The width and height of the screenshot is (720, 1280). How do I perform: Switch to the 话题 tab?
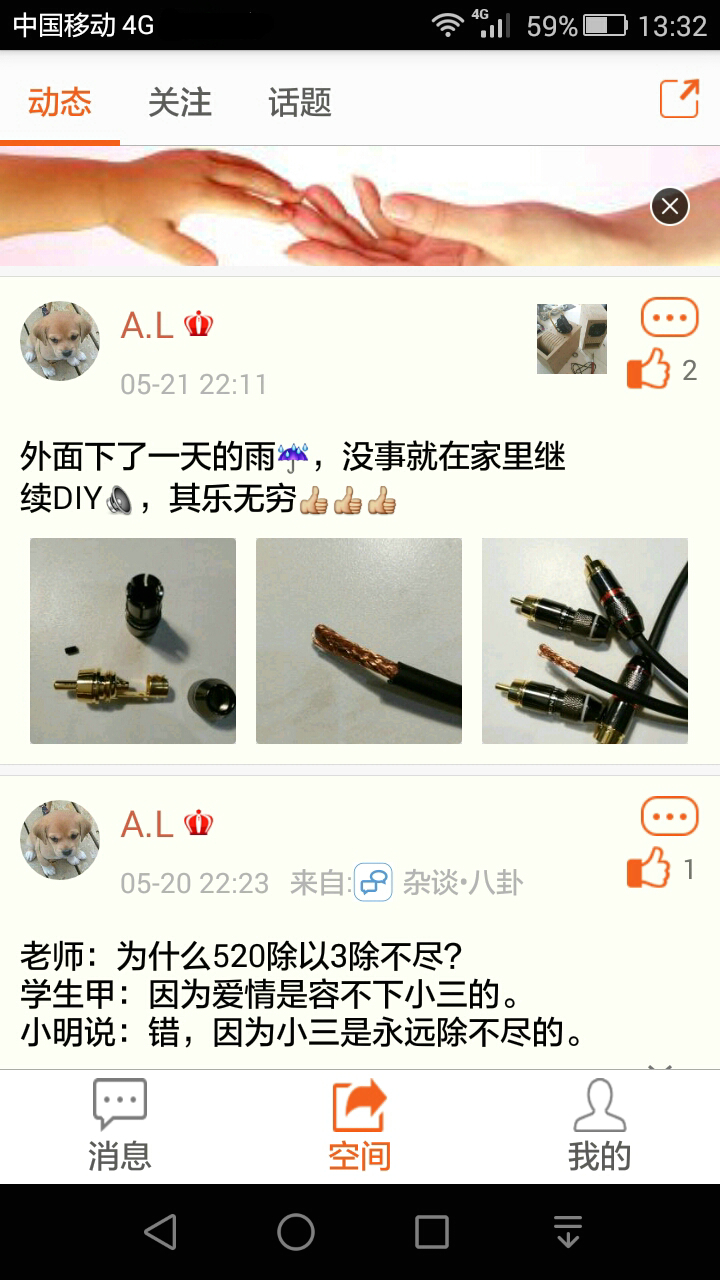(x=299, y=102)
